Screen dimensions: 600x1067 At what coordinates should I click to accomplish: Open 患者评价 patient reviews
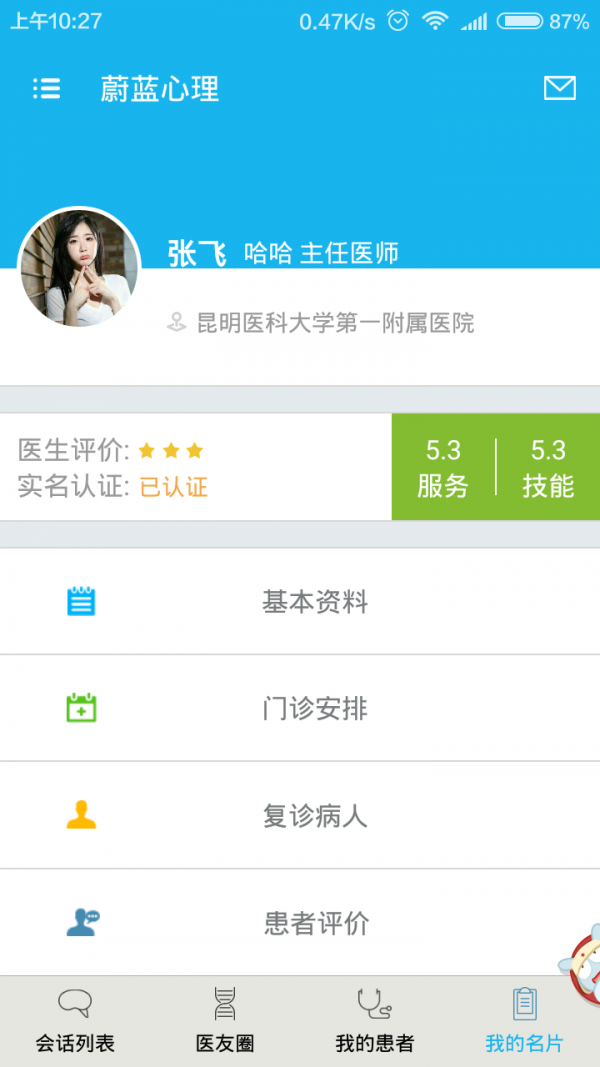[x=300, y=923]
